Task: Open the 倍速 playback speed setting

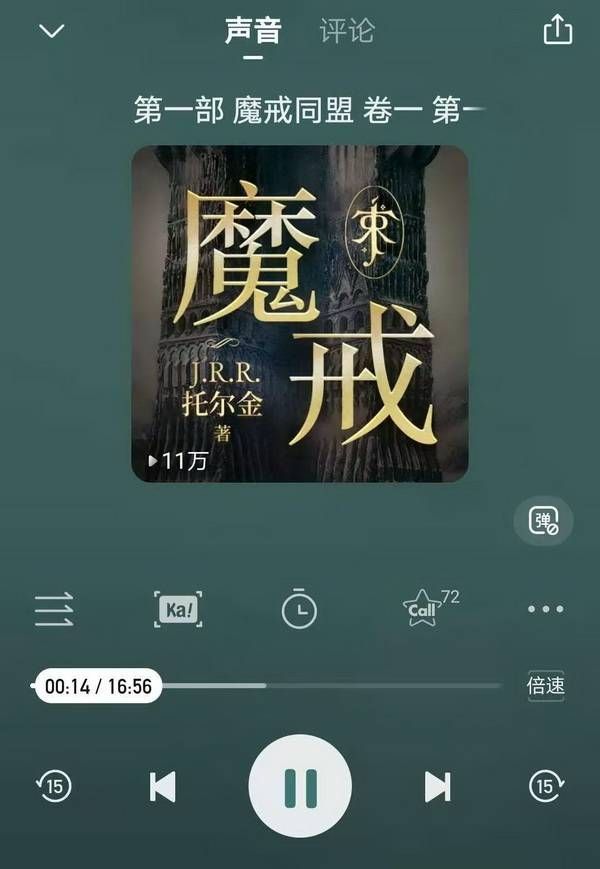Action: point(546,686)
